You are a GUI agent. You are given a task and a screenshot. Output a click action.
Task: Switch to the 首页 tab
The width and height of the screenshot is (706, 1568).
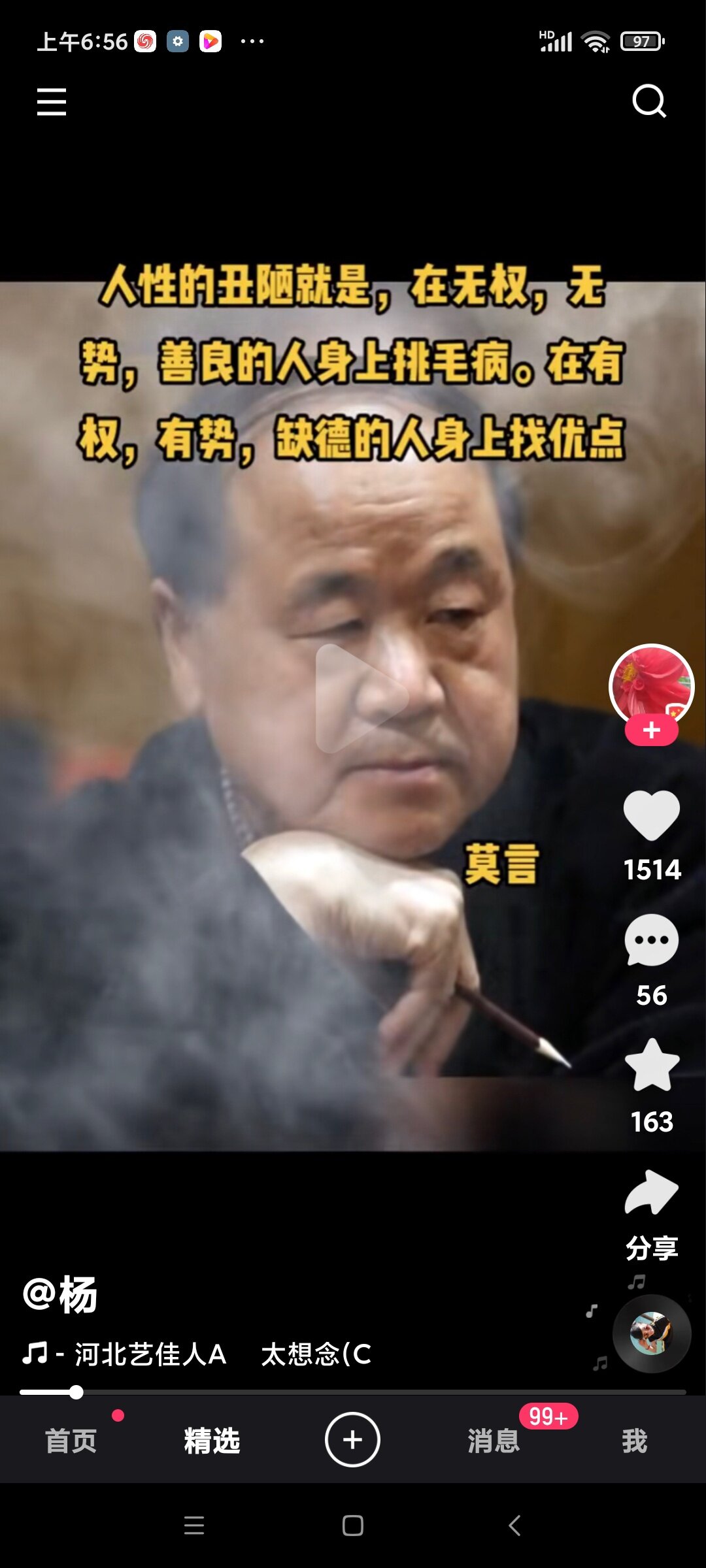click(71, 1440)
